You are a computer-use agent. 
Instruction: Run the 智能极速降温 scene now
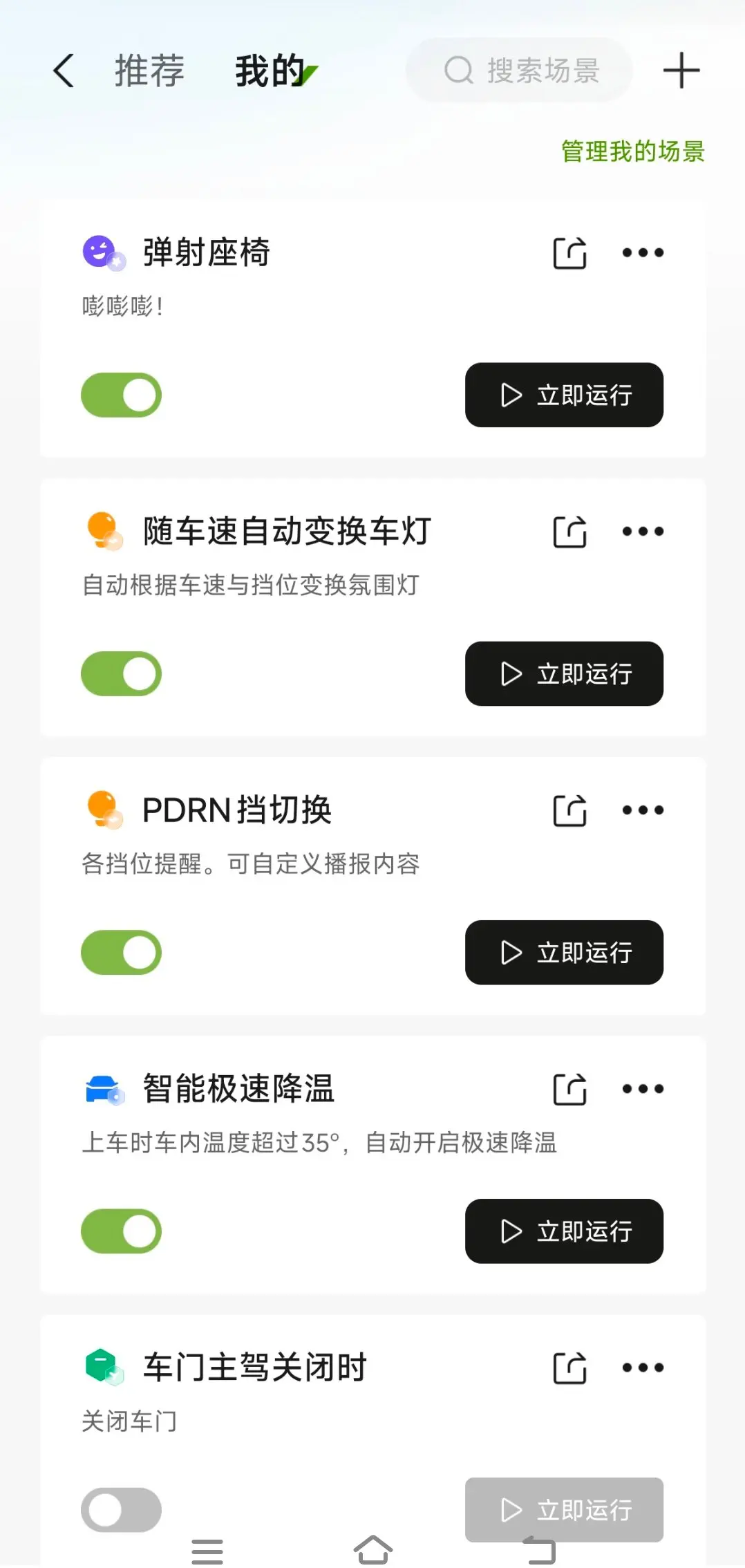point(564,1231)
